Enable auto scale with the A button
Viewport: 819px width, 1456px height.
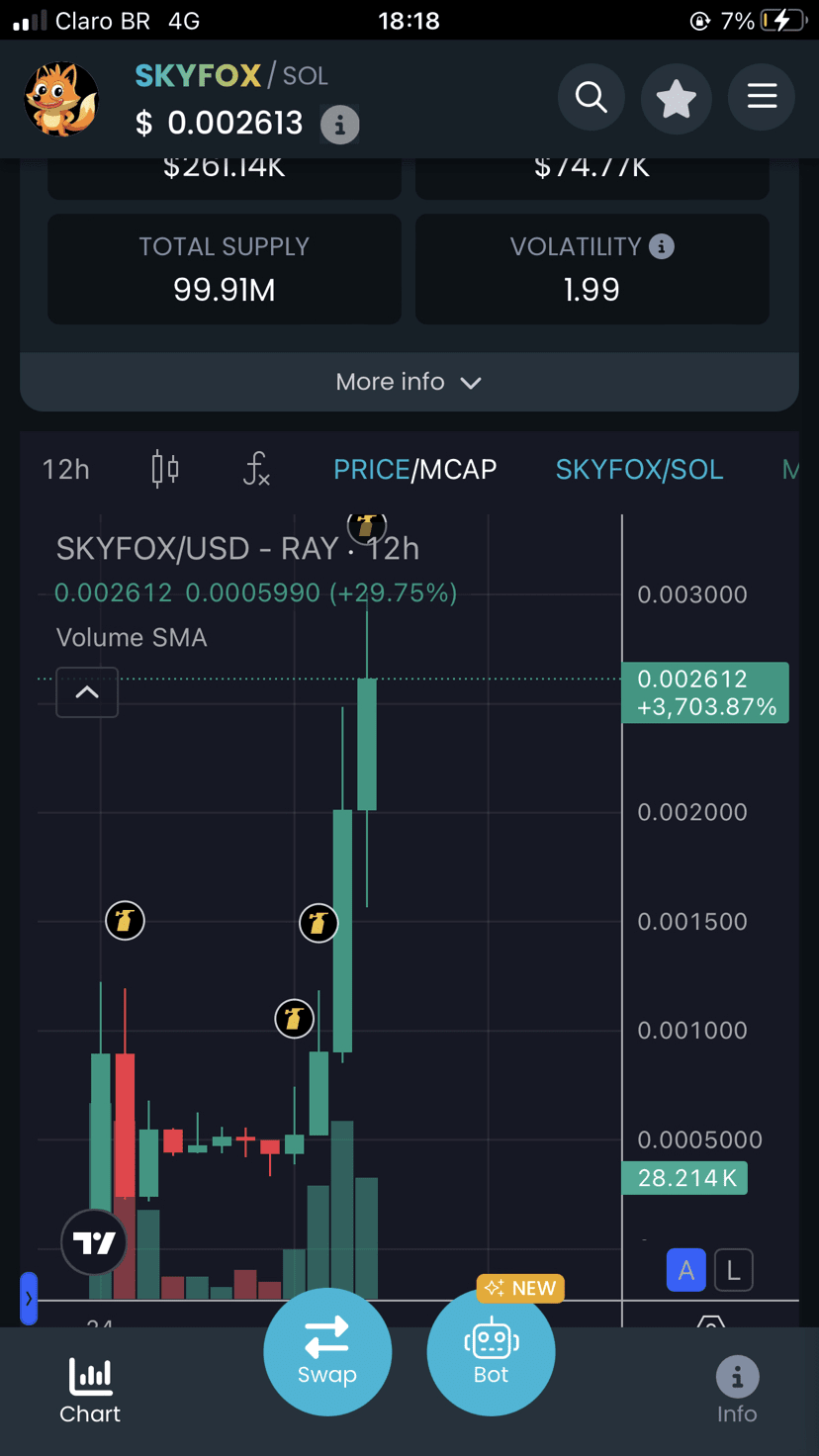pos(685,1271)
